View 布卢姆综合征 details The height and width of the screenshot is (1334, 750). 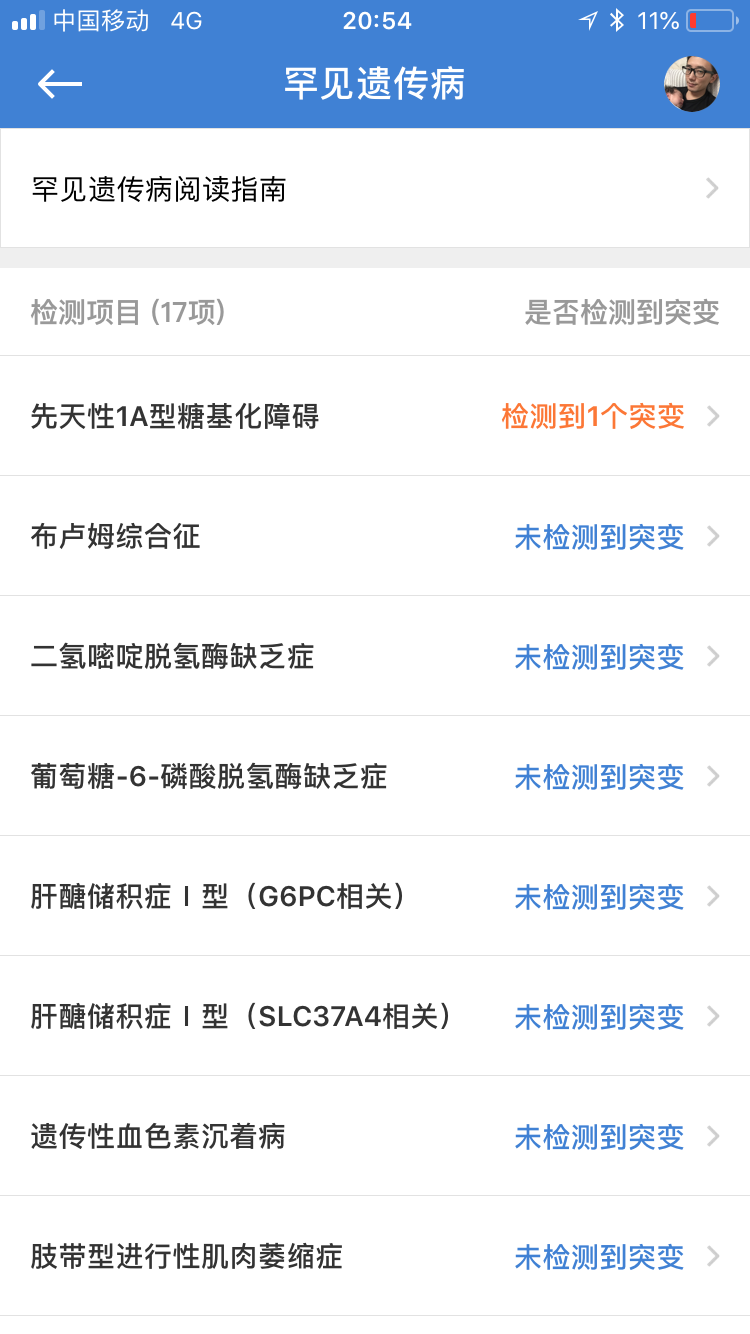click(x=374, y=536)
